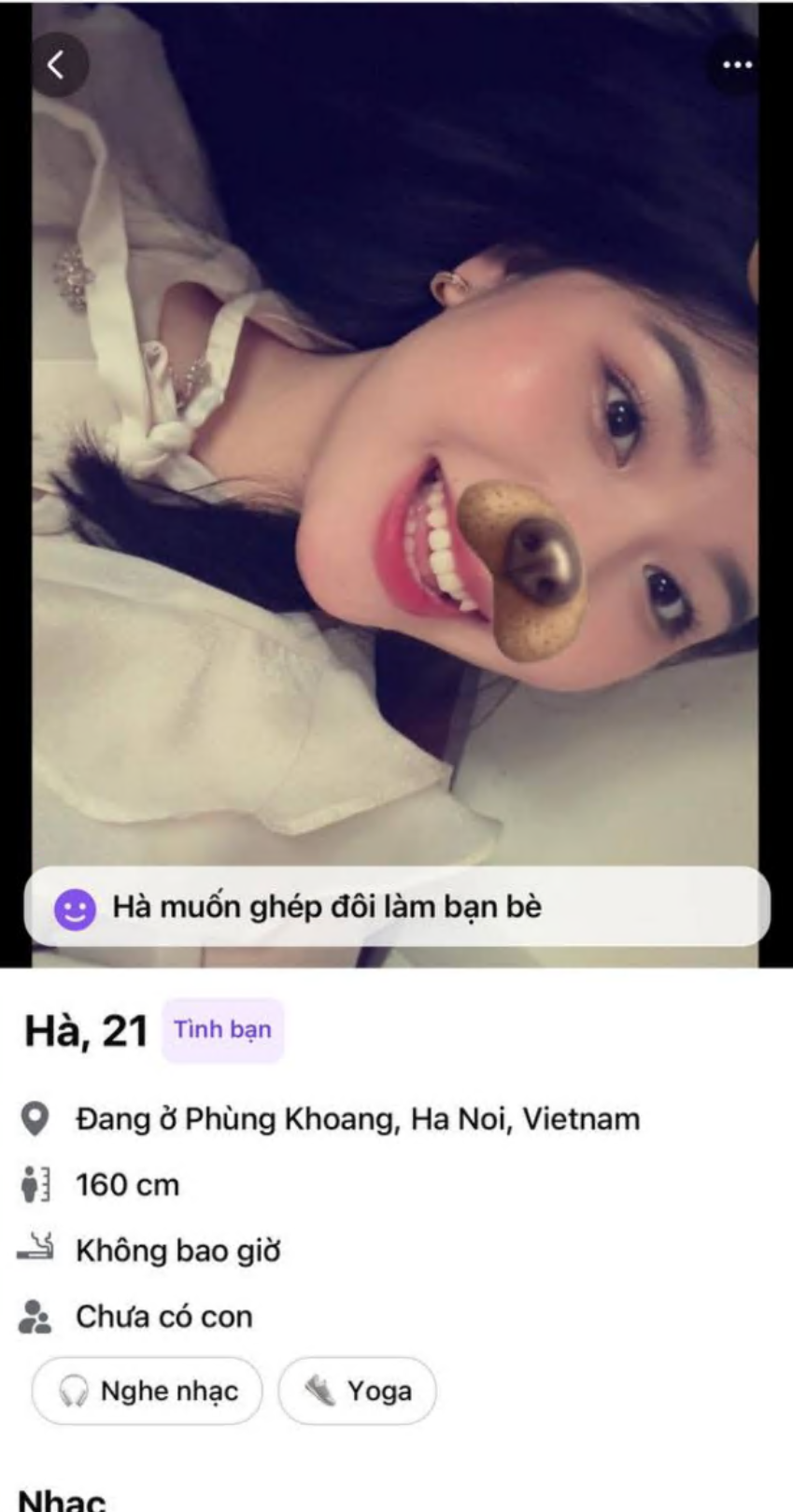Open Hà's profile photo
This screenshot has height=1512, width=793.
tap(396, 448)
